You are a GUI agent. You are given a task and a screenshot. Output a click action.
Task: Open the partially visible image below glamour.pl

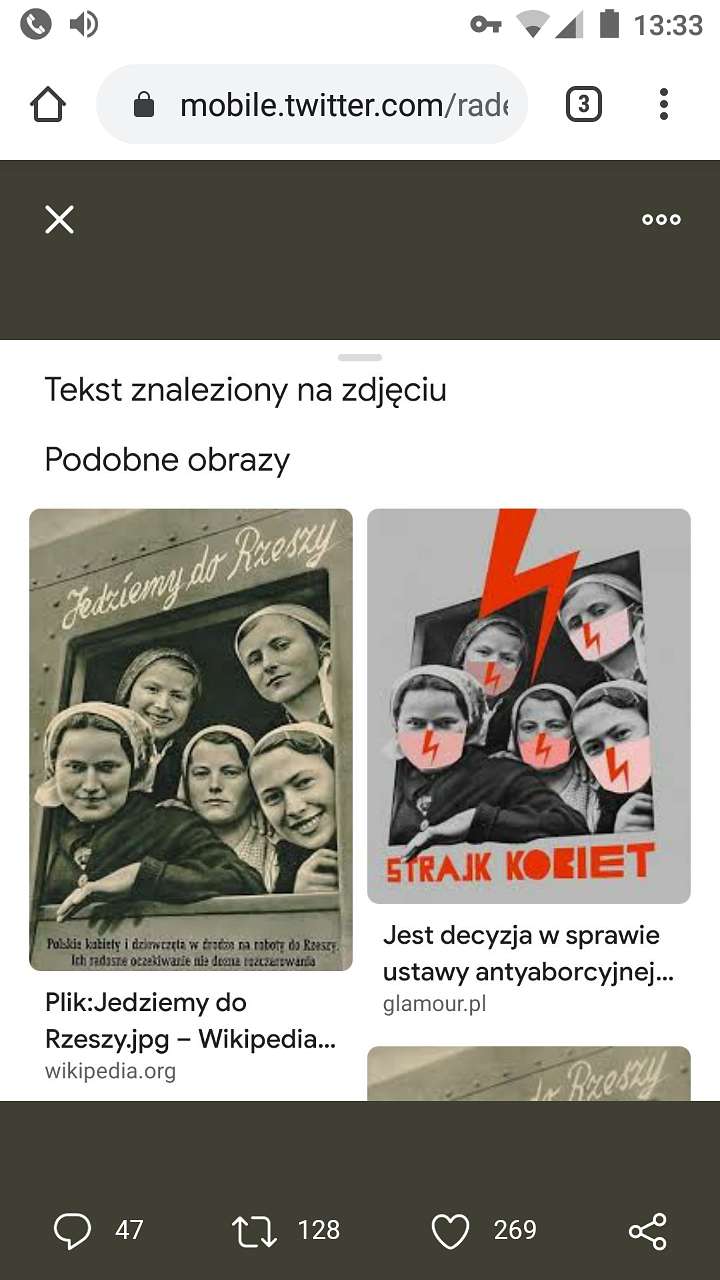529,1074
